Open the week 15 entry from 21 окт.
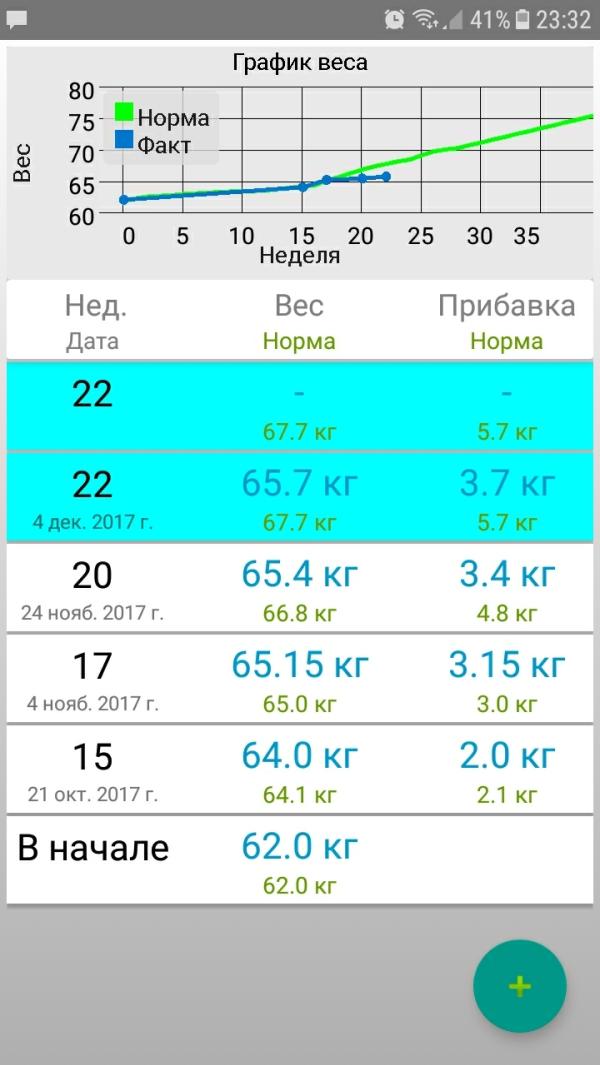The image size is (600, 1065). (300, 770)
